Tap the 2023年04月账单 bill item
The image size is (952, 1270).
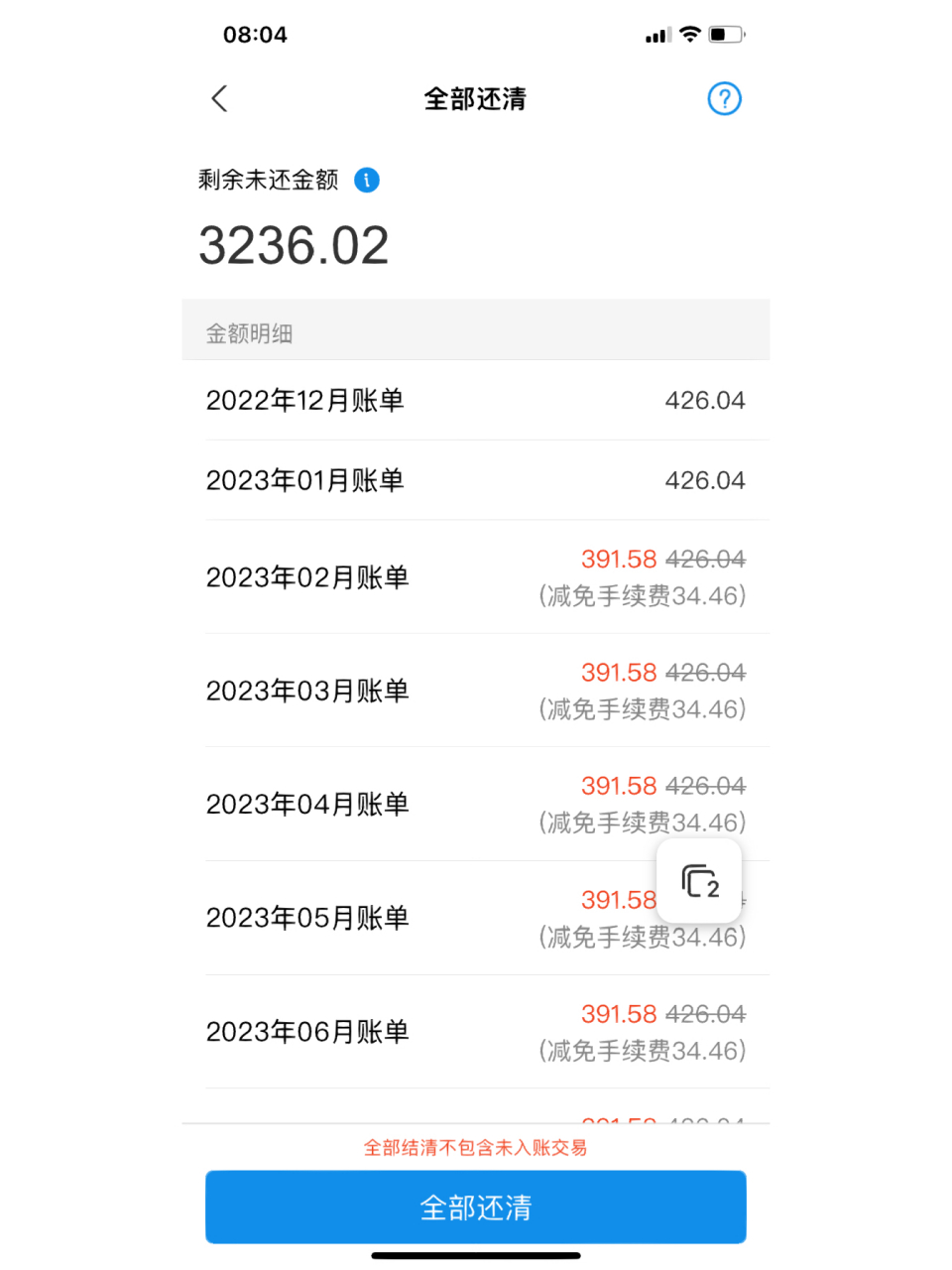(476, 804)
